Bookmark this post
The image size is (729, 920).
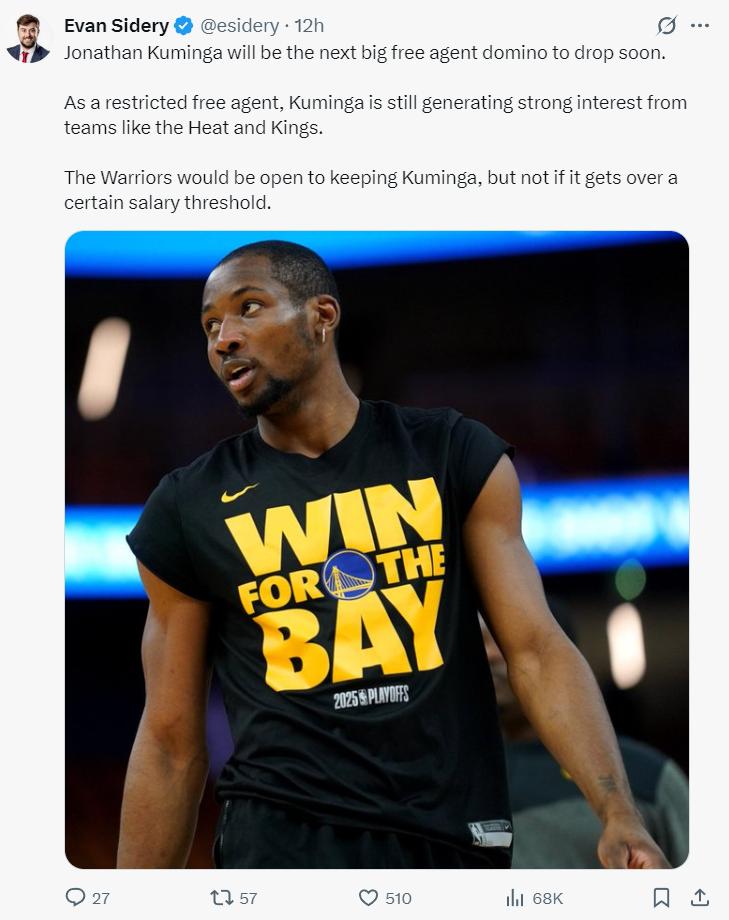[661, 897]
